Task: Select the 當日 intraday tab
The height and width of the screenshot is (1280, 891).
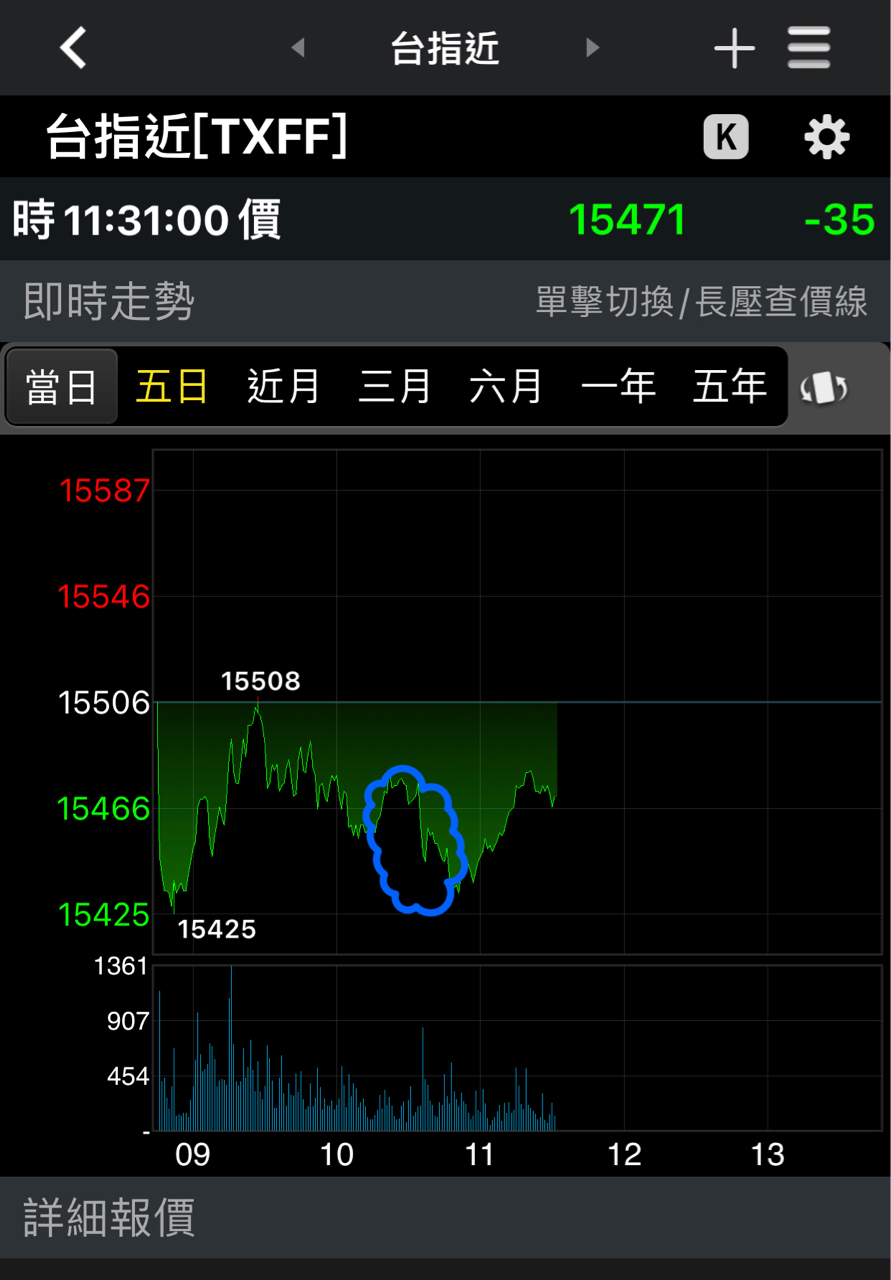Action: pyautogui.click(x=62, y=387)
